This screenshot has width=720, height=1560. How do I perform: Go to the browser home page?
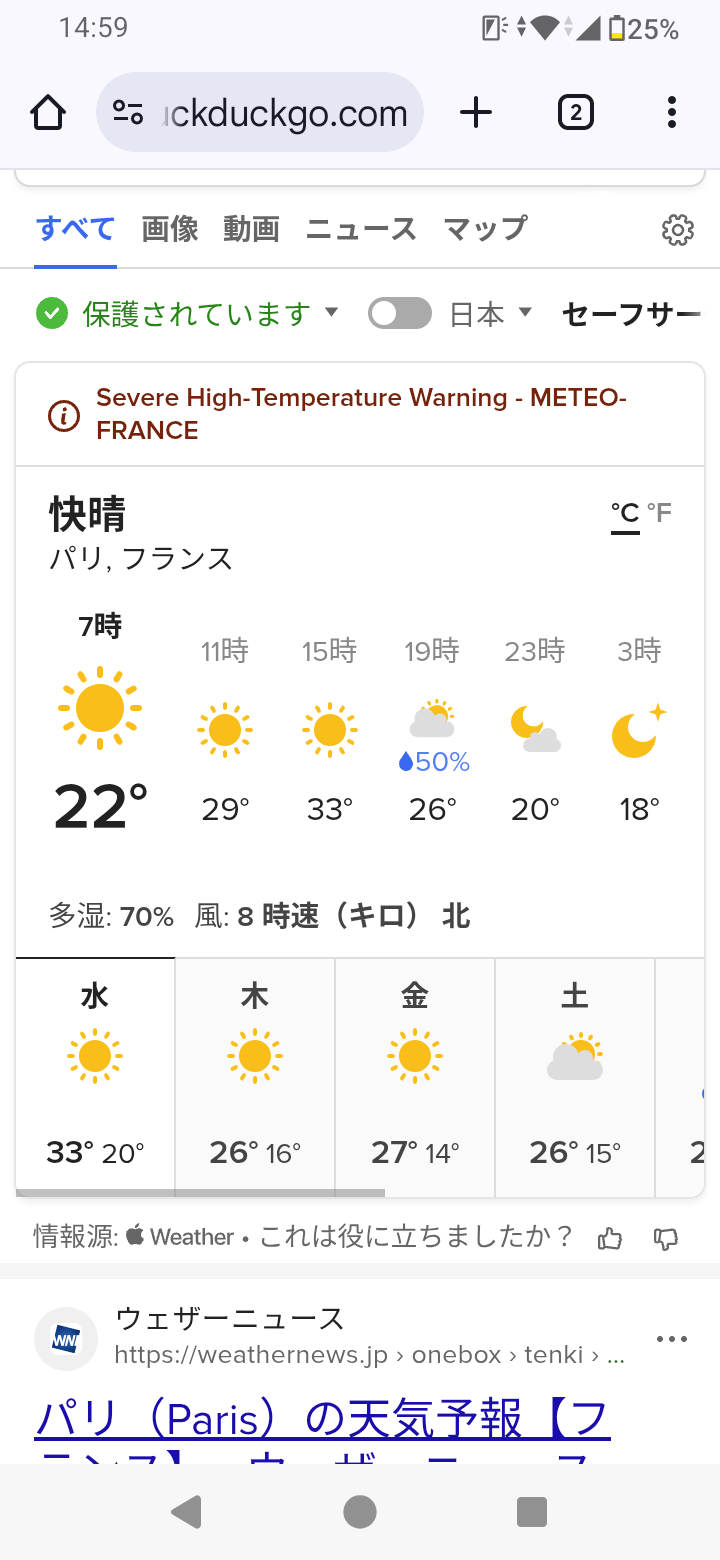[48, 113]
